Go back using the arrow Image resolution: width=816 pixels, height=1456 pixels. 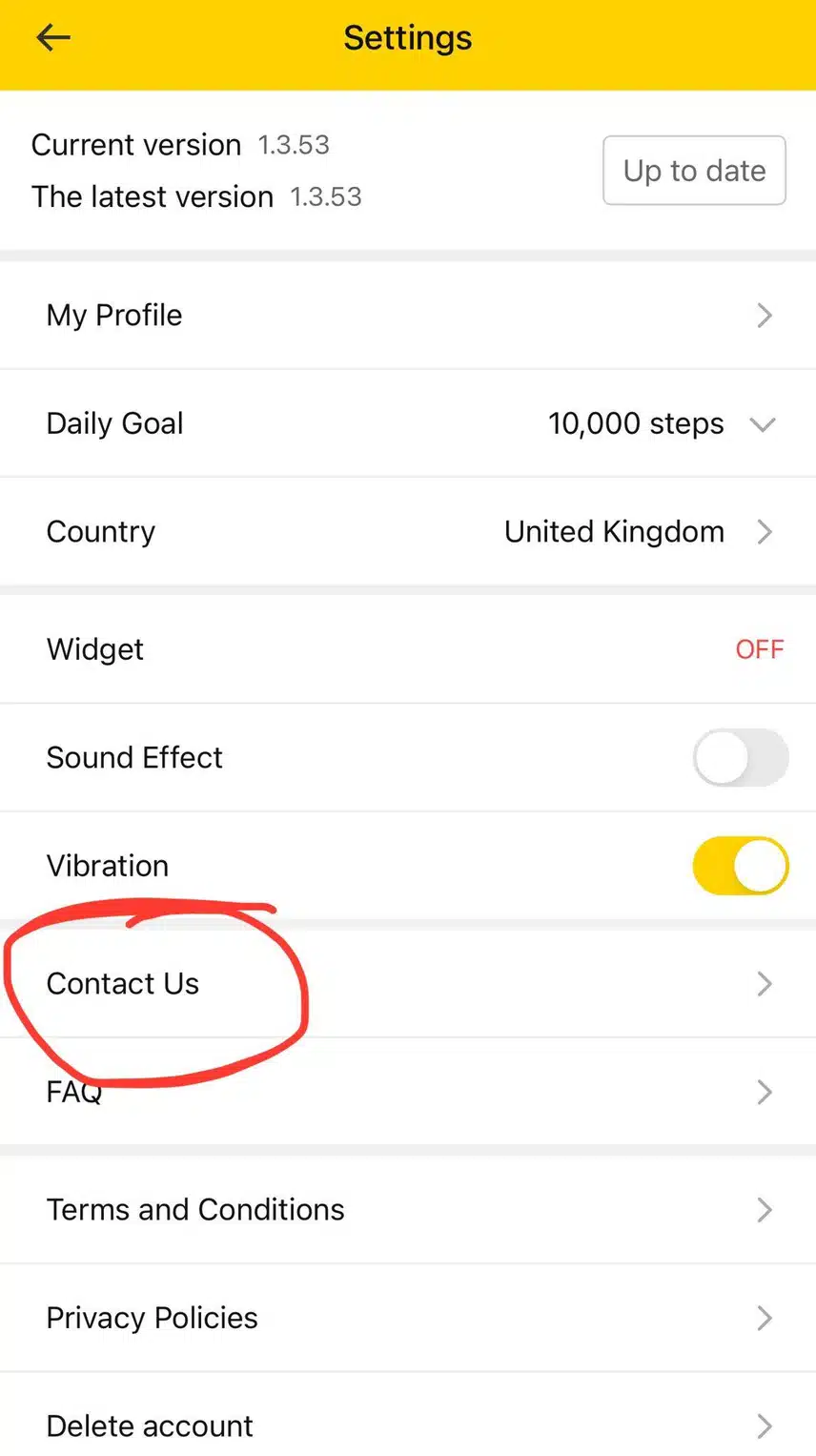click(53, 38)
